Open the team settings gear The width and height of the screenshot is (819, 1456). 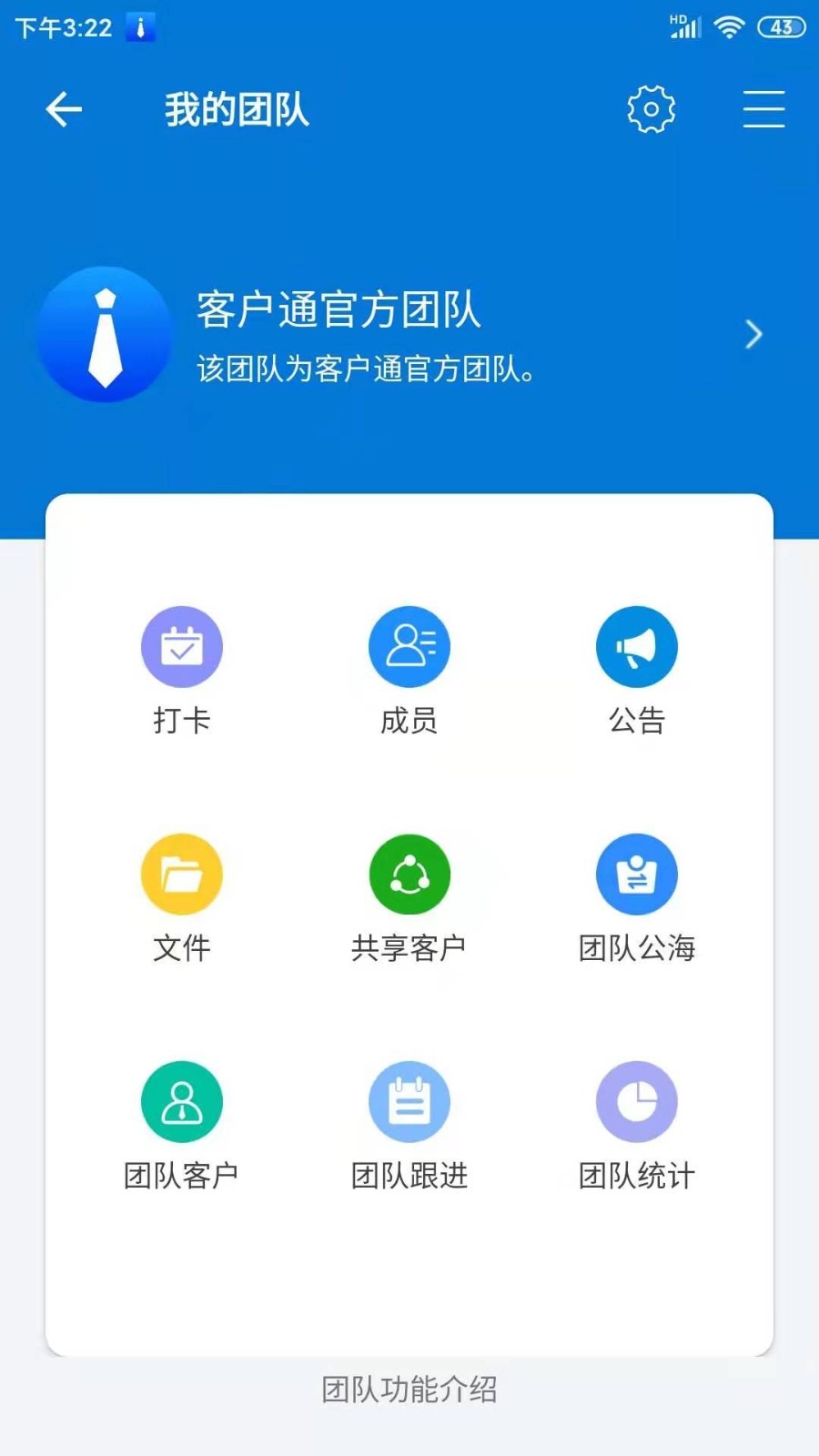[x=650, y=108]
